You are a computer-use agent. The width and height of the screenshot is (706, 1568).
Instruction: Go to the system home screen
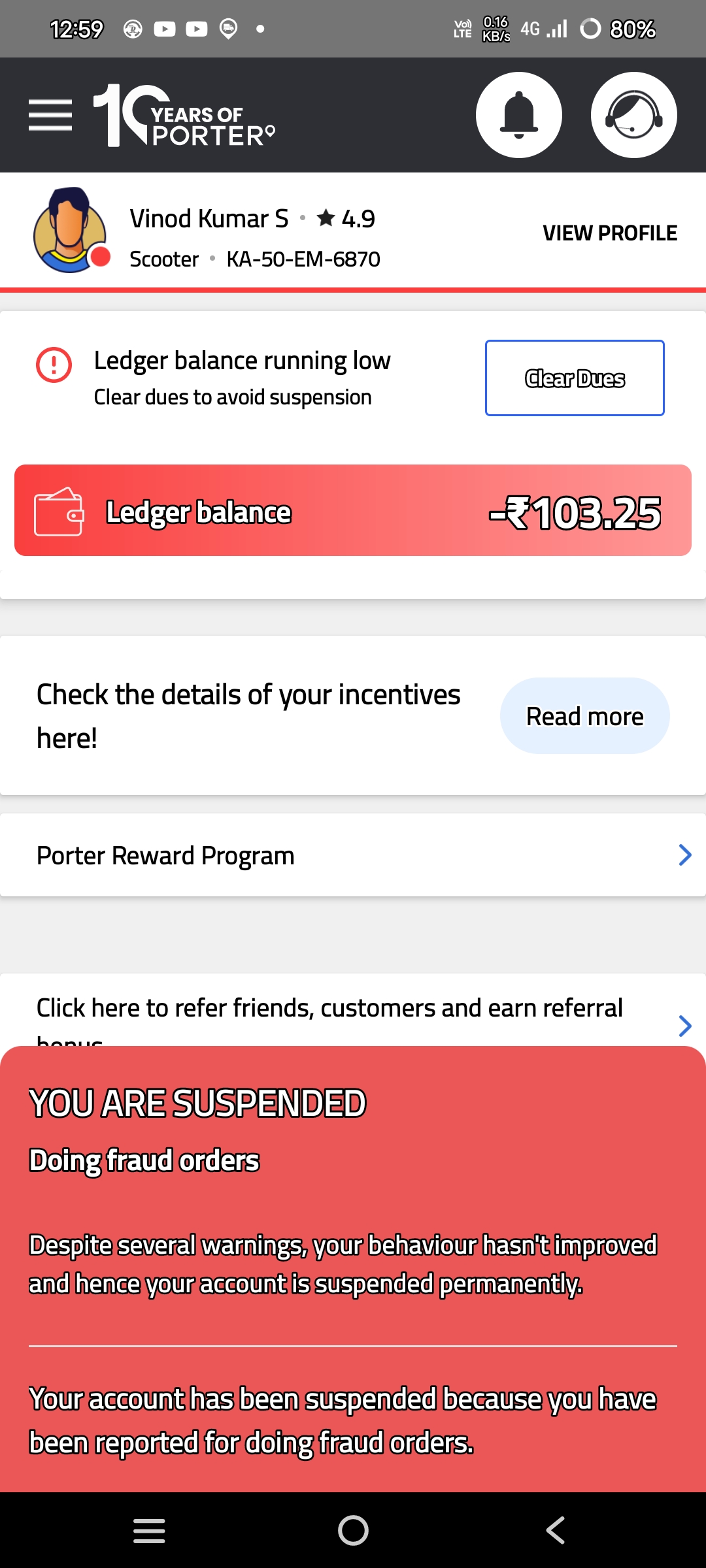click(353, 1530)
